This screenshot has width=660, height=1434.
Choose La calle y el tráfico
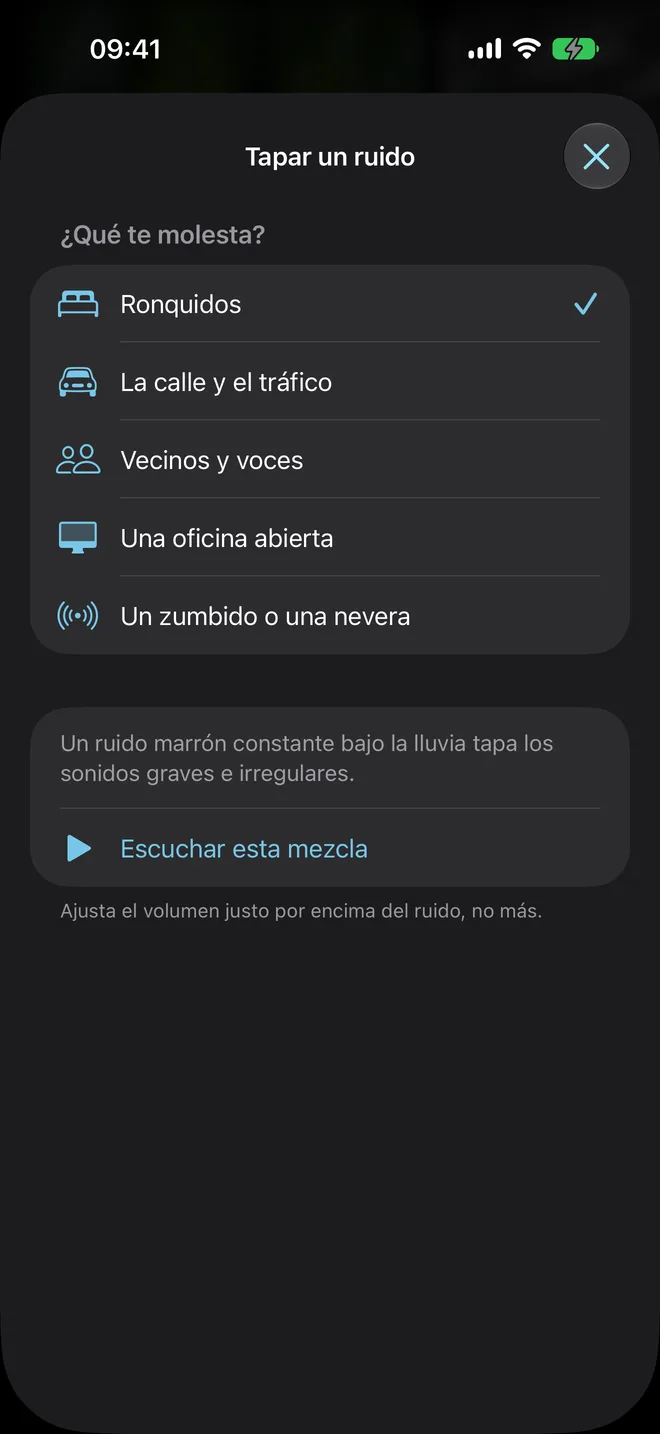pos(330,382)
